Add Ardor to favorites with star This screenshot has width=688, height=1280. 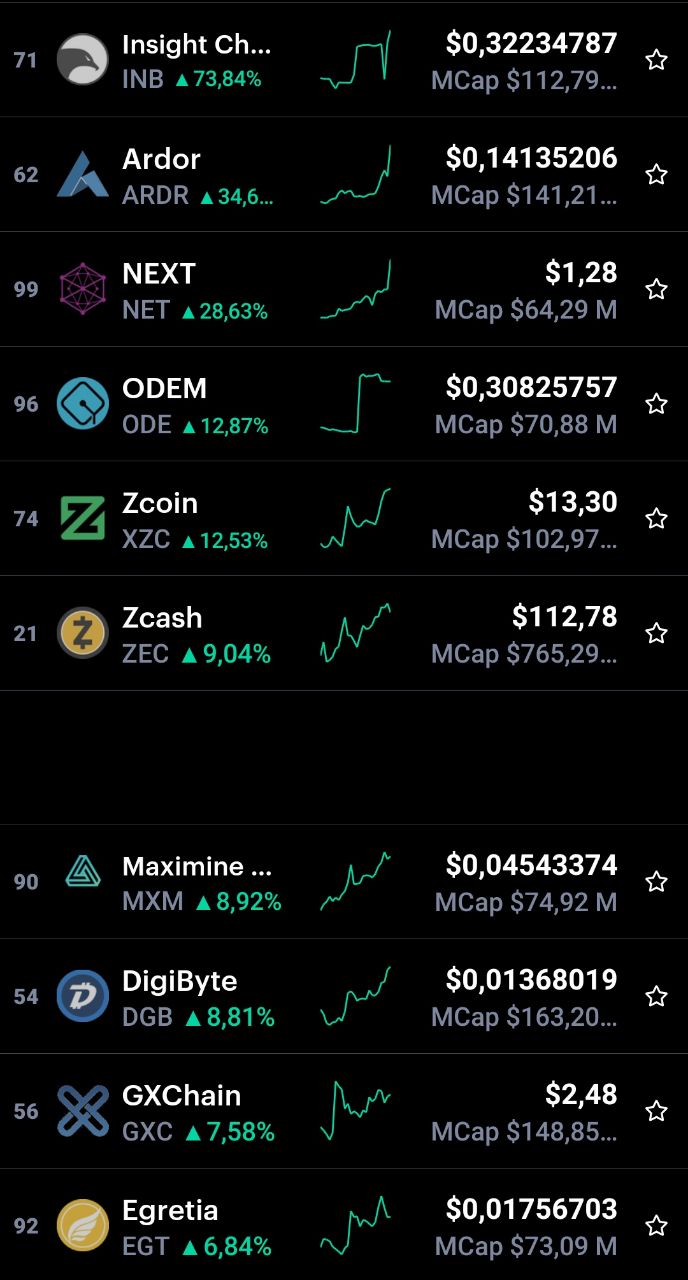[x=656, y=175]
